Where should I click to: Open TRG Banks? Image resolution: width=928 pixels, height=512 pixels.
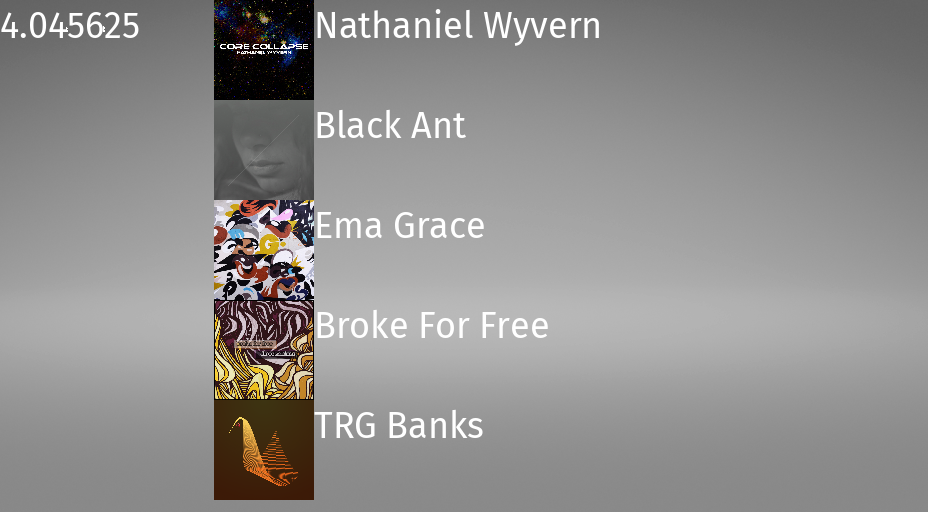[x=399, y=426]
